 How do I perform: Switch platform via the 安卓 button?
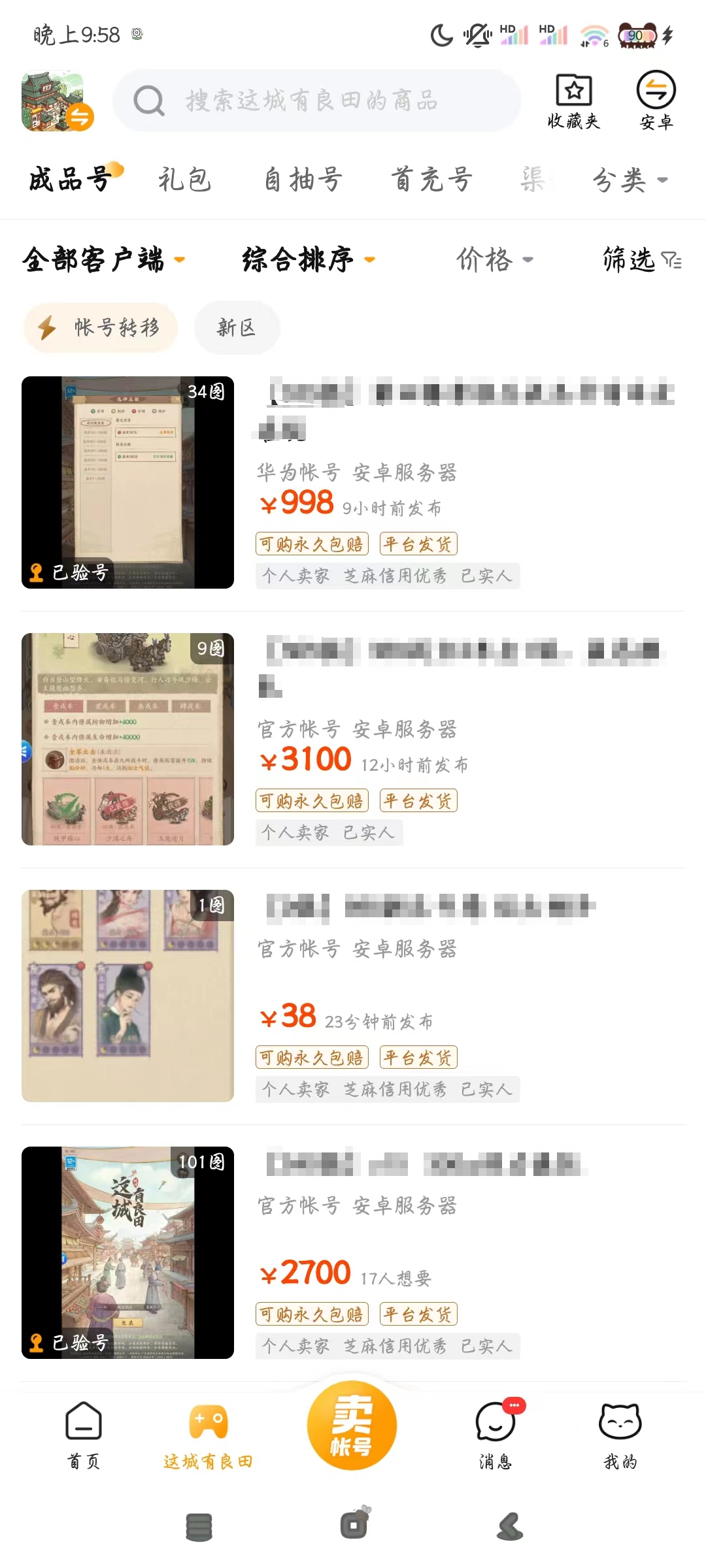point(656,101)
